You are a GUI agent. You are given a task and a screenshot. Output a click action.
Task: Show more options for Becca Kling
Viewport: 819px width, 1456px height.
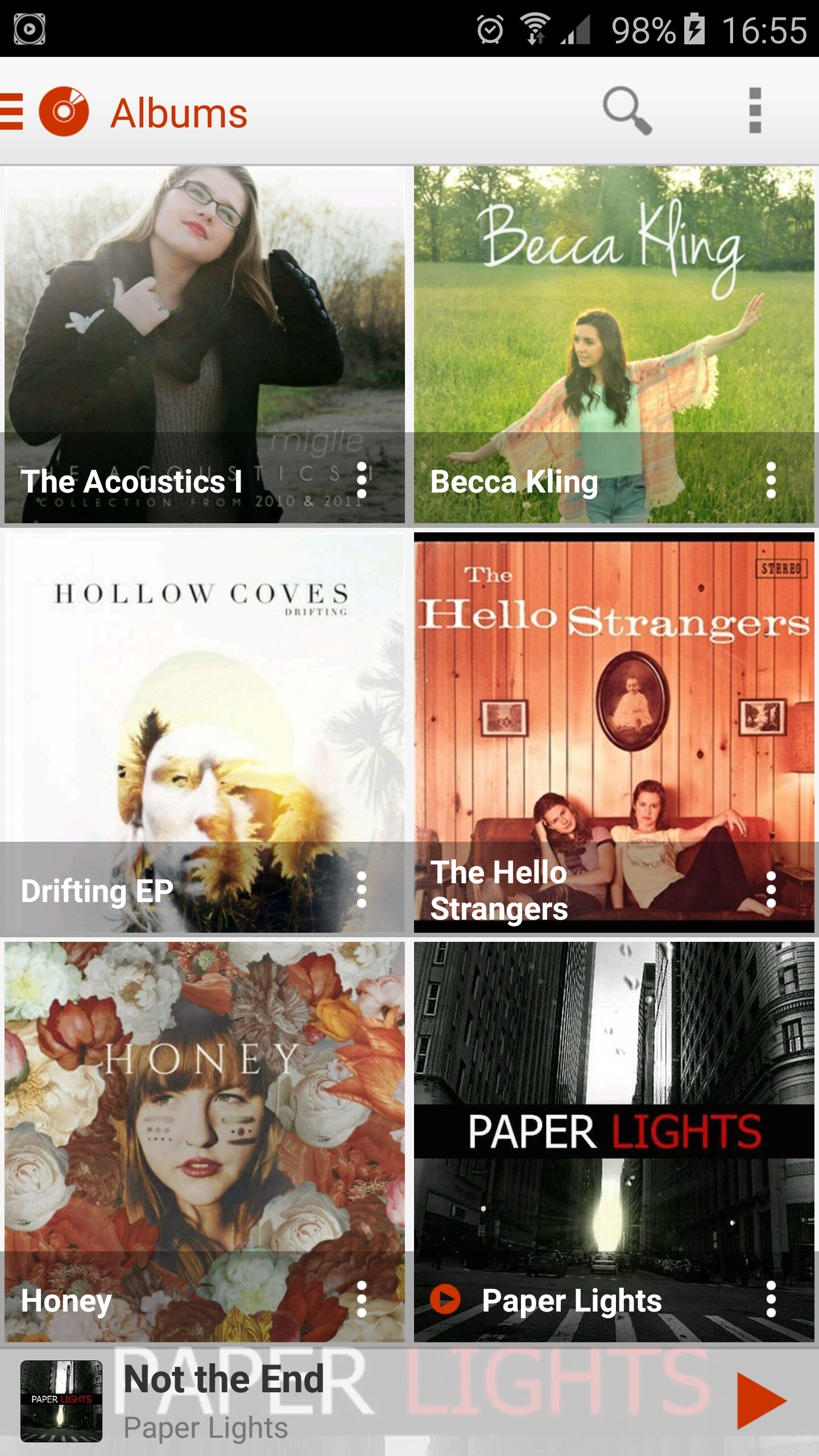tap(771, 481)
